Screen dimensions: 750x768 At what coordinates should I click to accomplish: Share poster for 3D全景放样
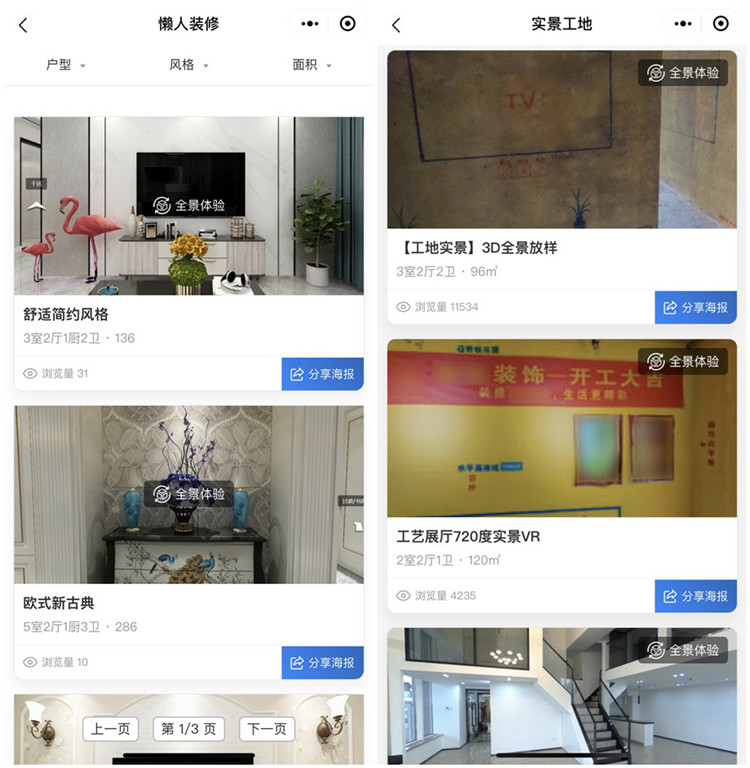coord(695,307)
